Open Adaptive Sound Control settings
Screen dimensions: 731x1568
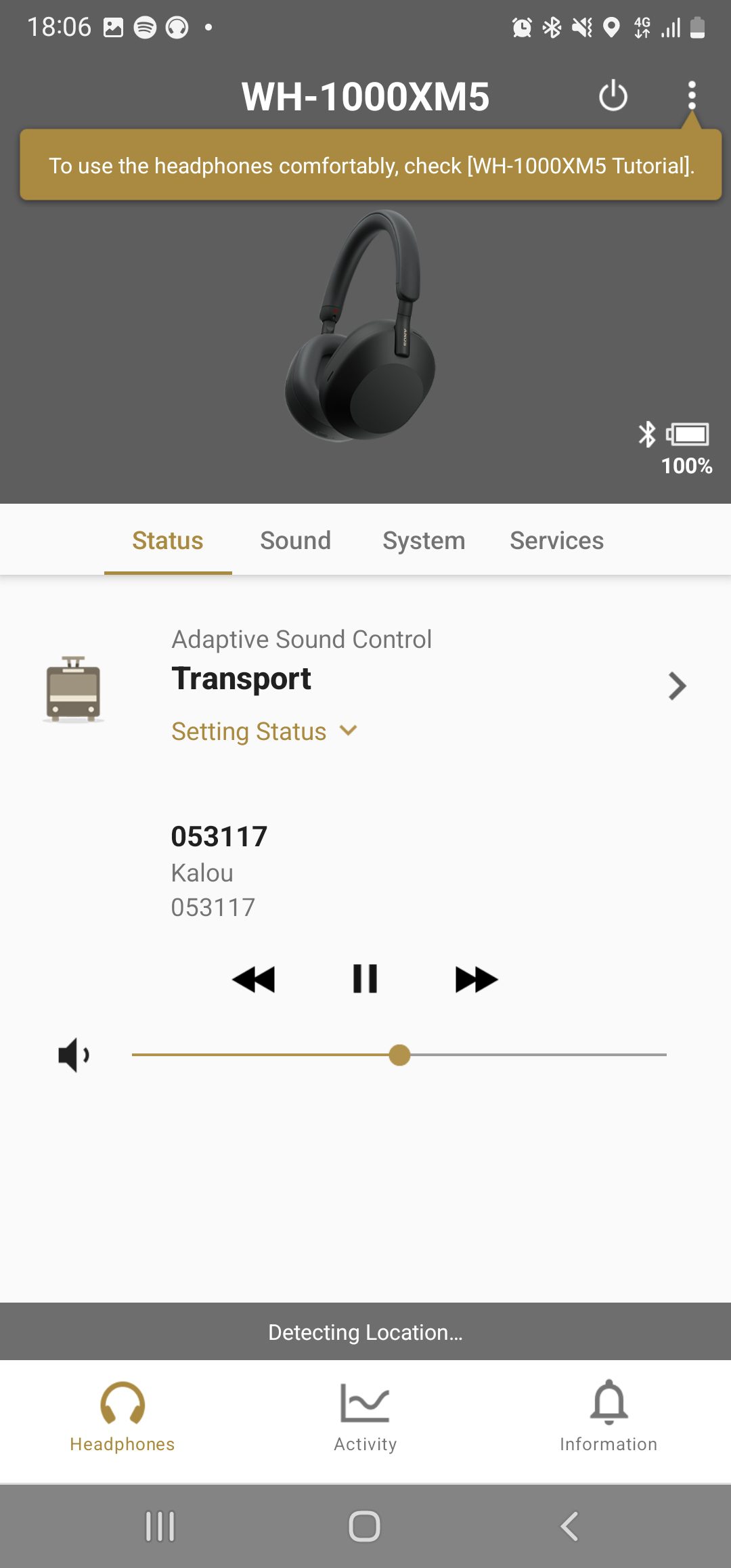(x=365, y=685)
